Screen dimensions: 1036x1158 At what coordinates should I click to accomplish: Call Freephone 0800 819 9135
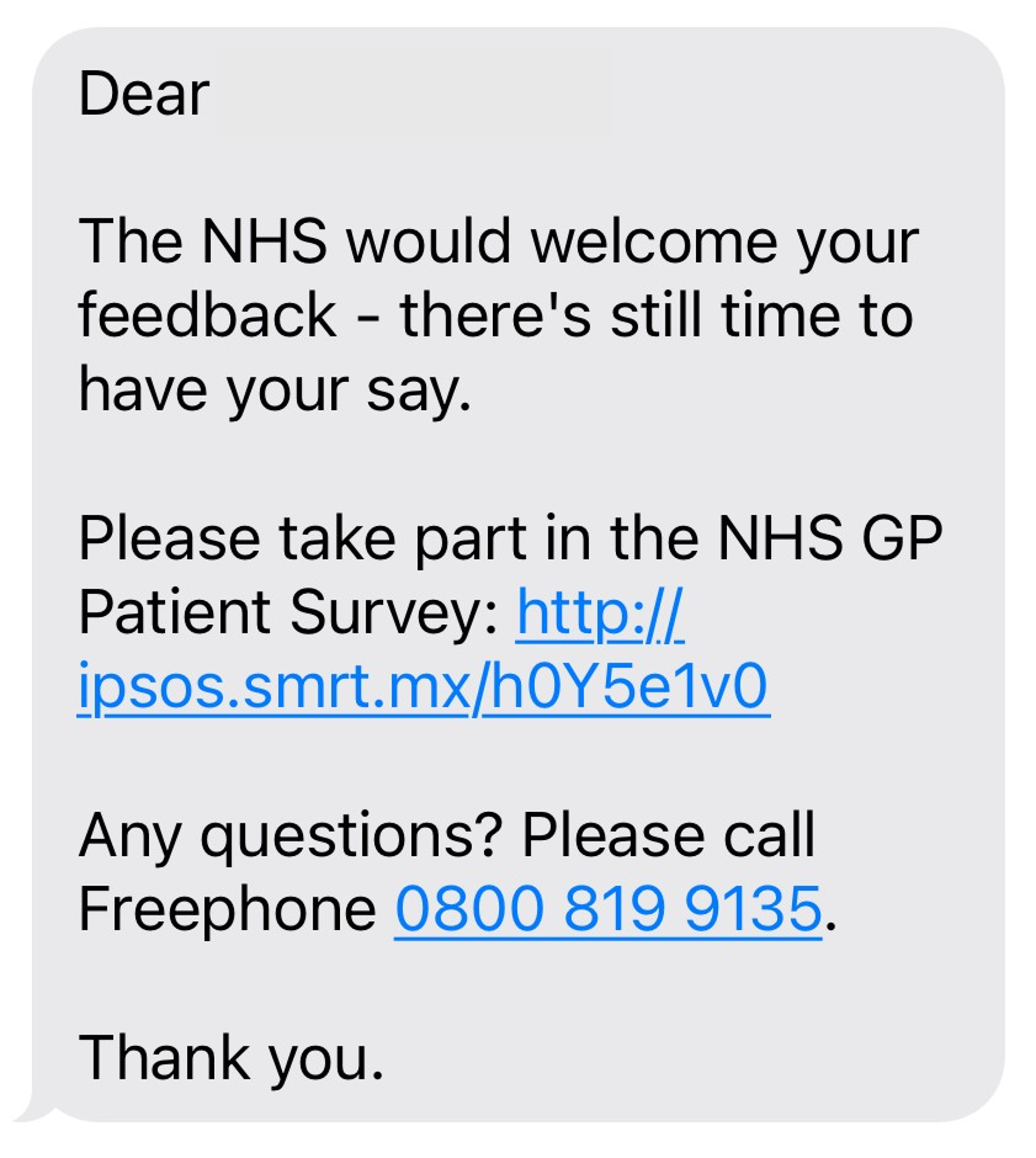[607, 910]
